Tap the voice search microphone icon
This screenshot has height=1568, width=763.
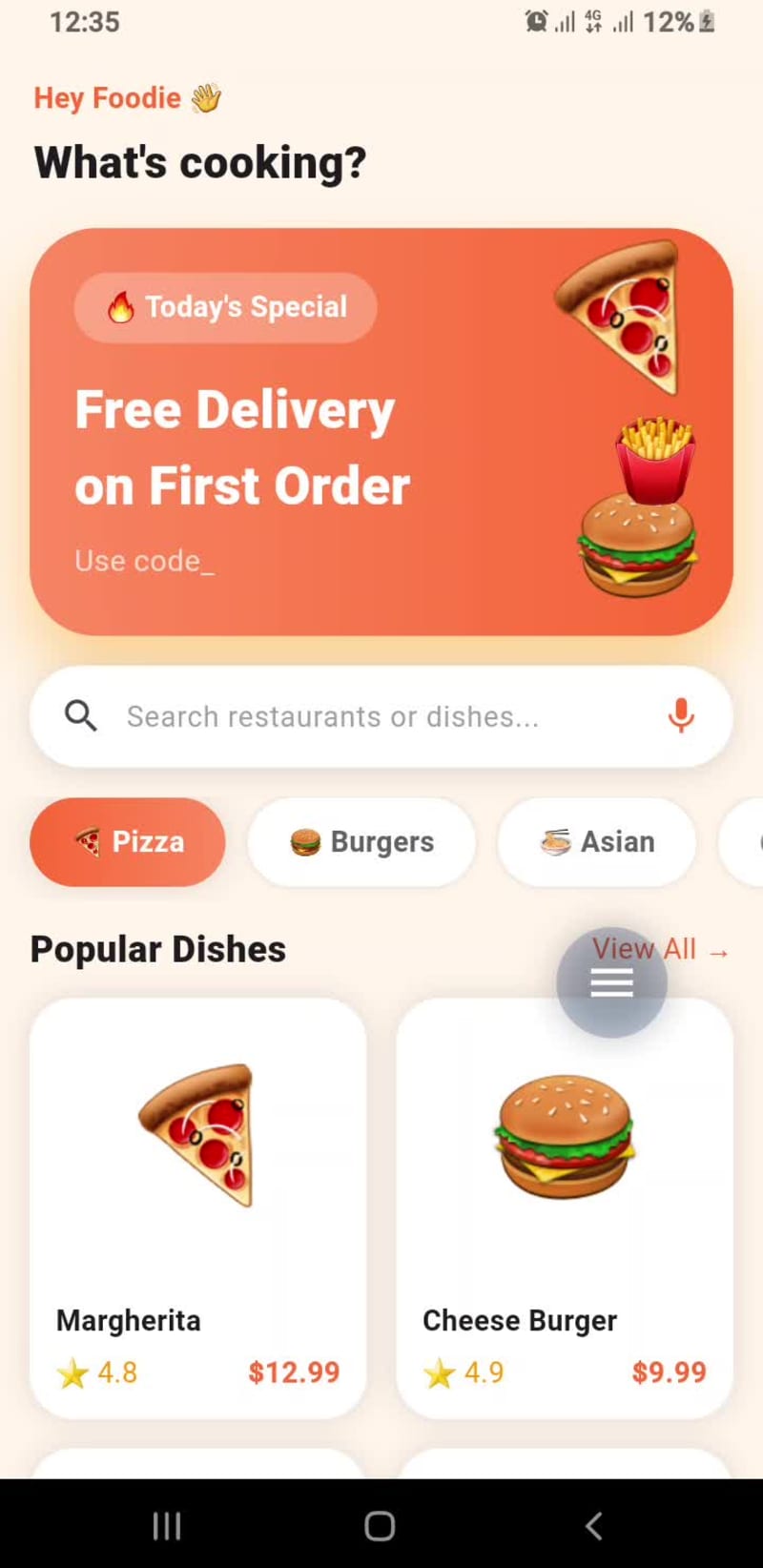click(x=681, y=716)
